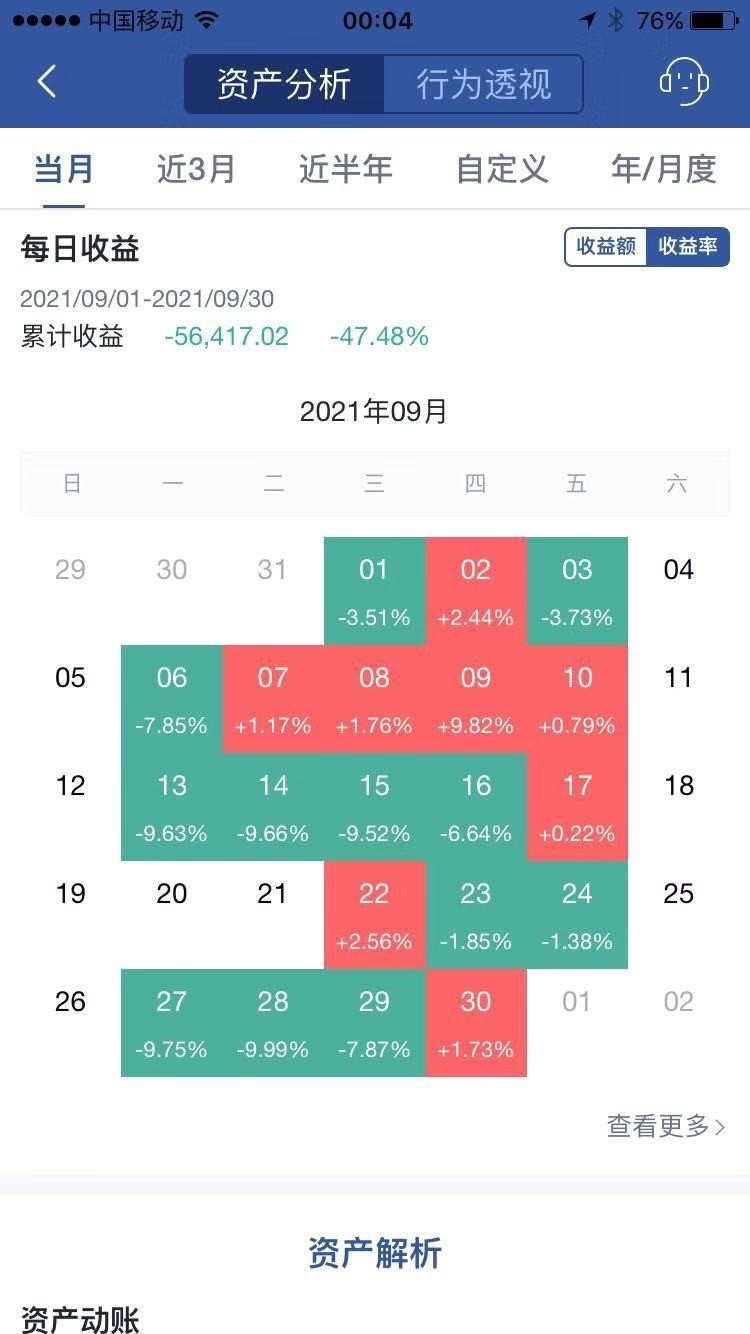The height and width of the screenshot is (1334, 750).
Task: Select calendar day 30 showing +1.73%
Action: click(x=476, y=1022)
